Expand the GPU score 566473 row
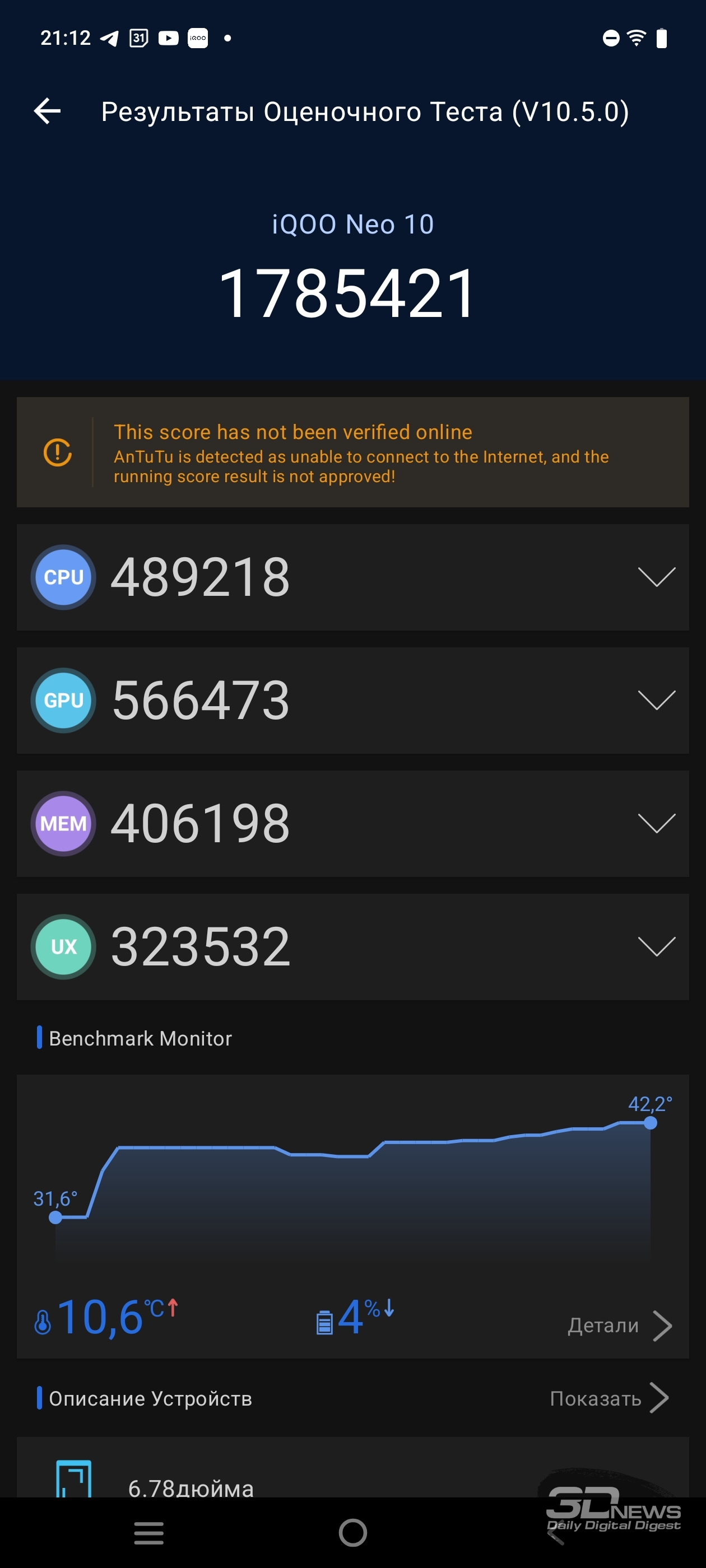This screenshot has height=1568, width=706. pyautogui.click(x=352, y=701)
